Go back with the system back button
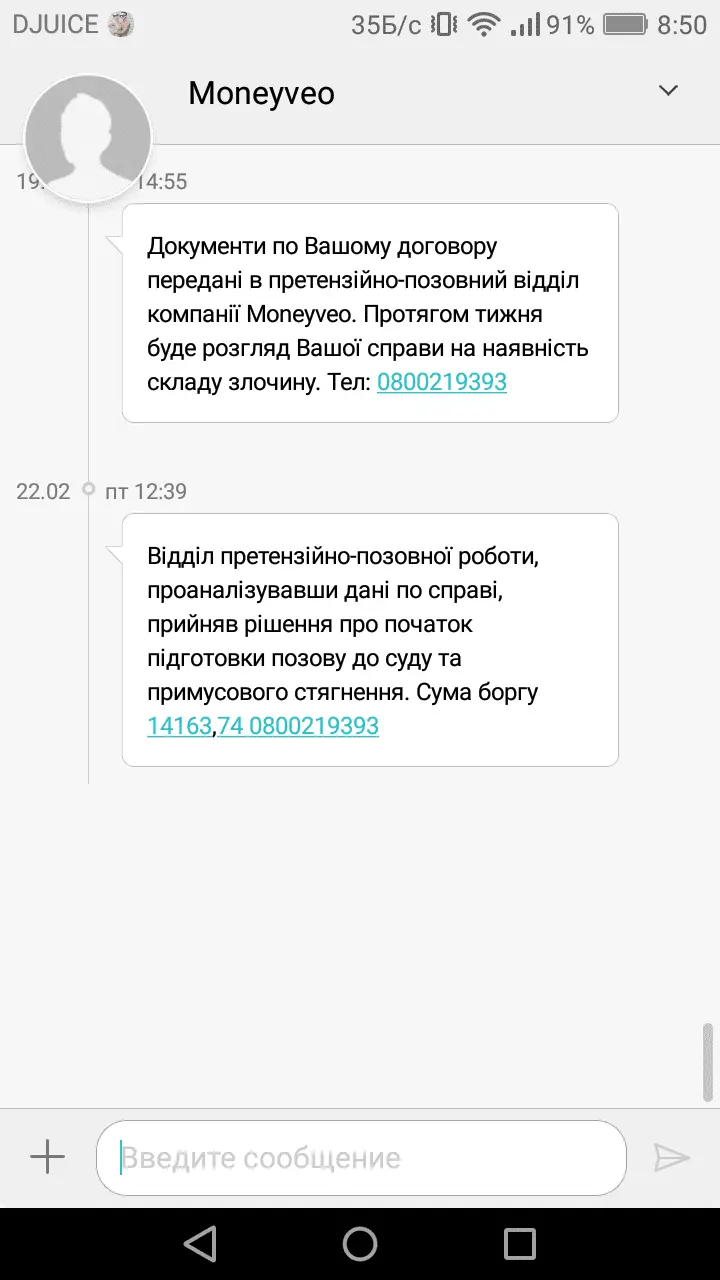The image size is (720, 1280). (x=200, y=1243)
